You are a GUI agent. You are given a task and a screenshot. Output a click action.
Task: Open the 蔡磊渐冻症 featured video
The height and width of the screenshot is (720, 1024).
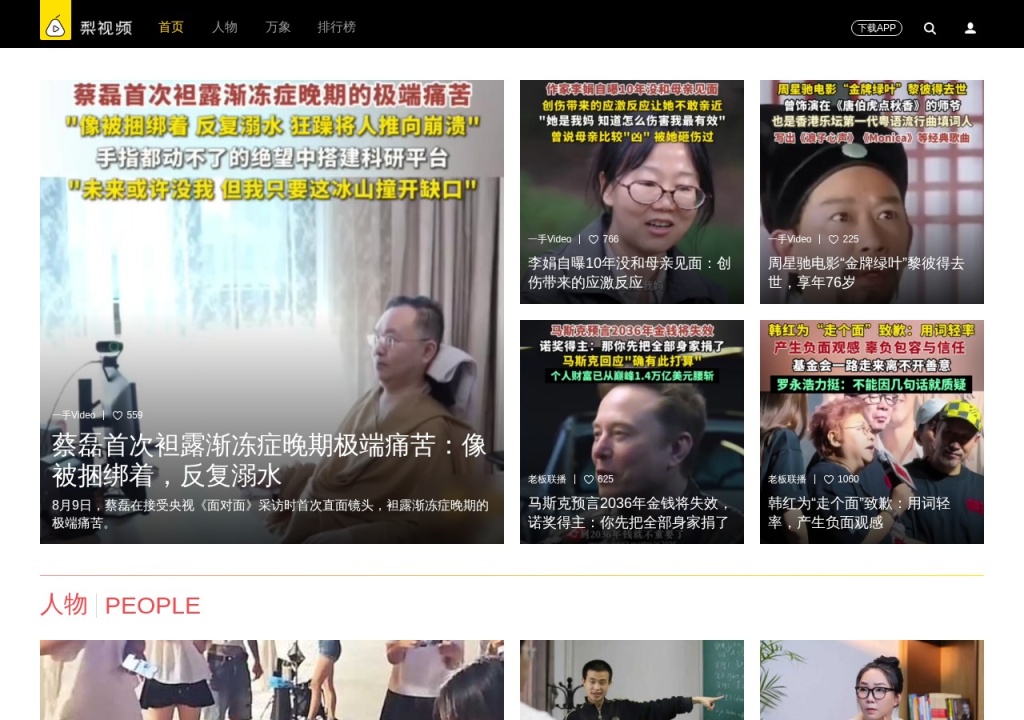[272, 312]
